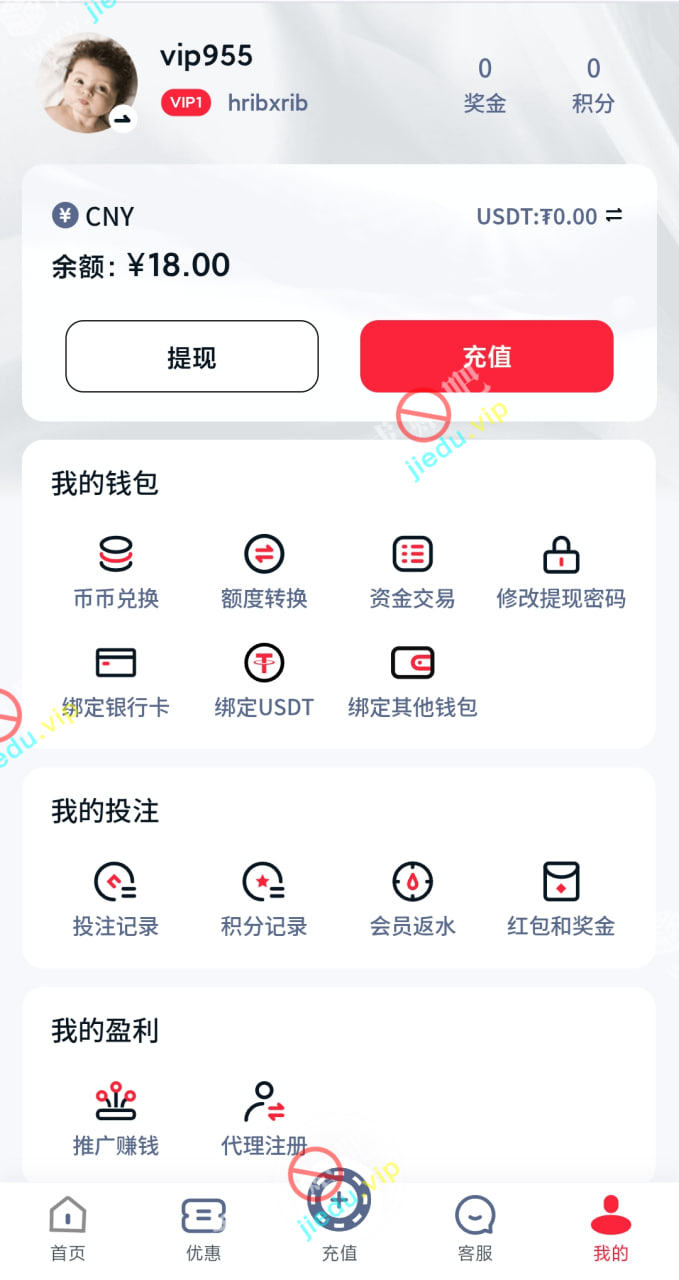This screenshot has width=679, height=1280.
Task: Open 绑定USDT wallet binding
Action: coord(264,680)
